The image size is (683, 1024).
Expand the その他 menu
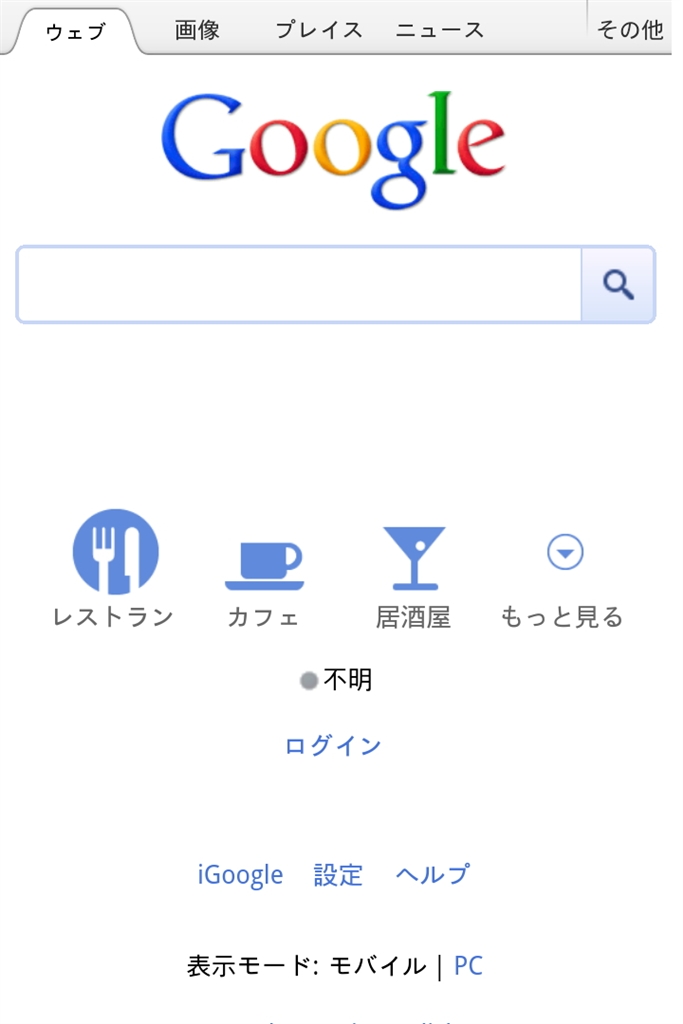(630, 30)
